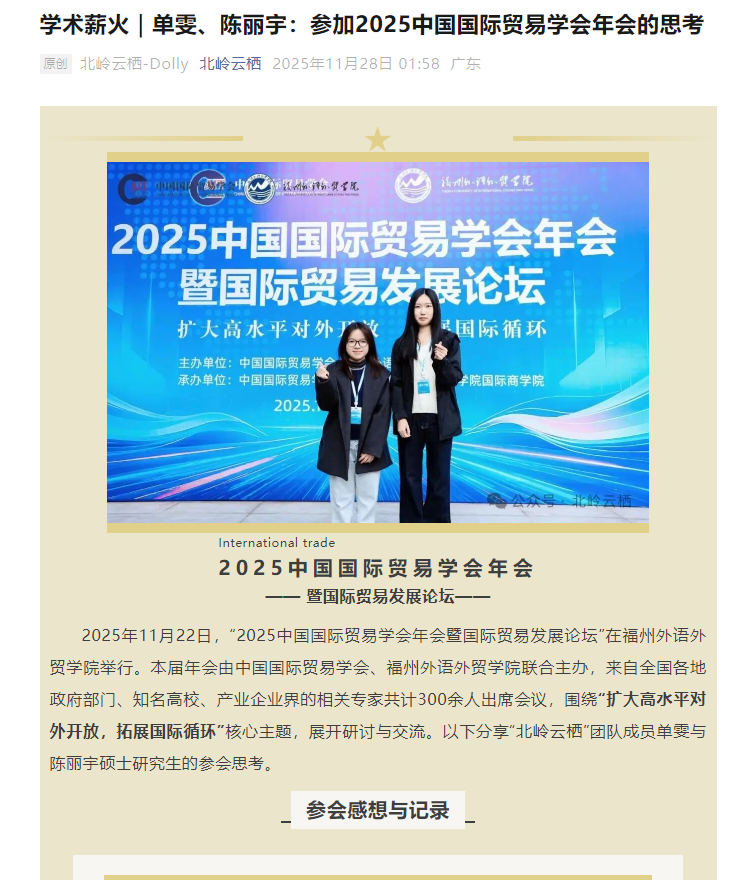Open the conference photo in the article

[378, 342]
